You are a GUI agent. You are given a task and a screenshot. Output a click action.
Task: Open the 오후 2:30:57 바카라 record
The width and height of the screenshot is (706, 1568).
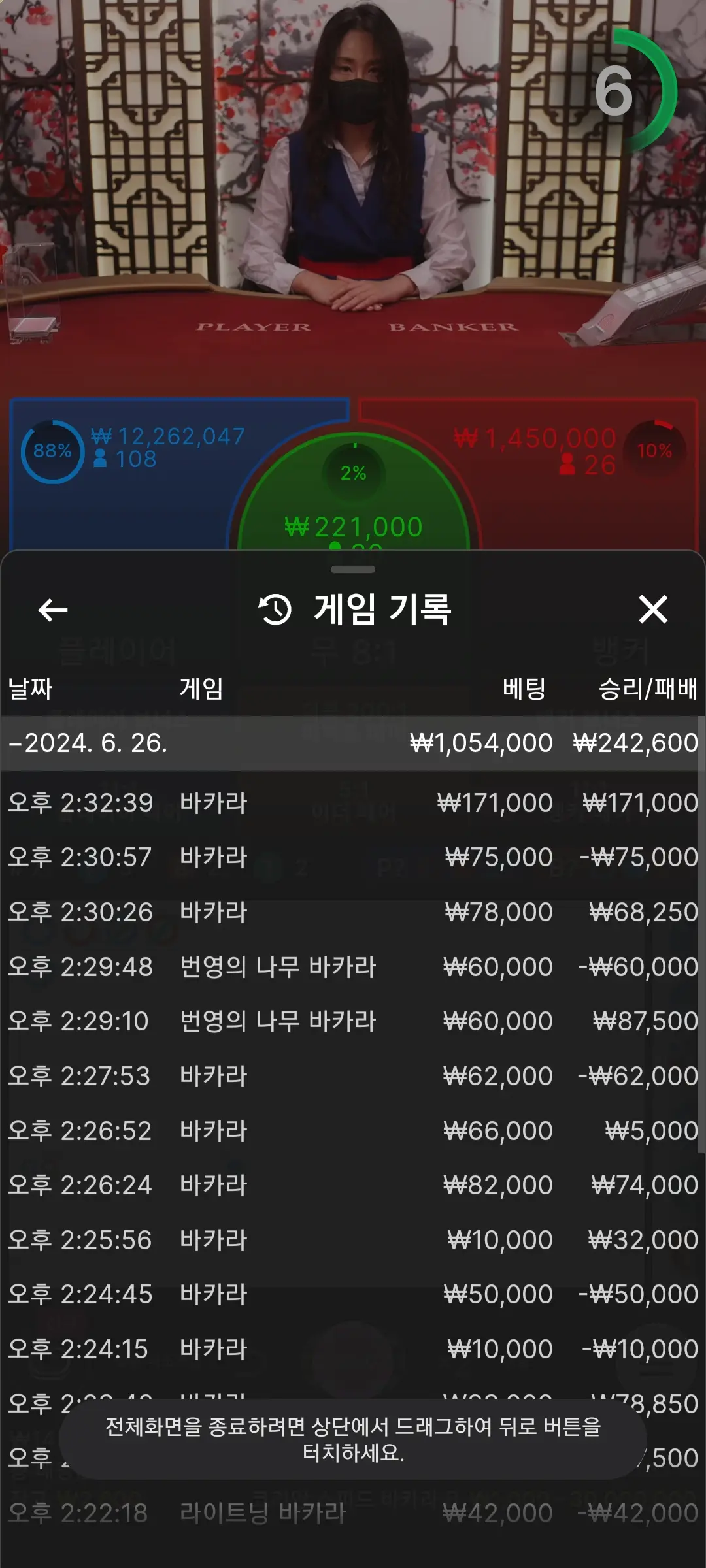tap(353, 857)
